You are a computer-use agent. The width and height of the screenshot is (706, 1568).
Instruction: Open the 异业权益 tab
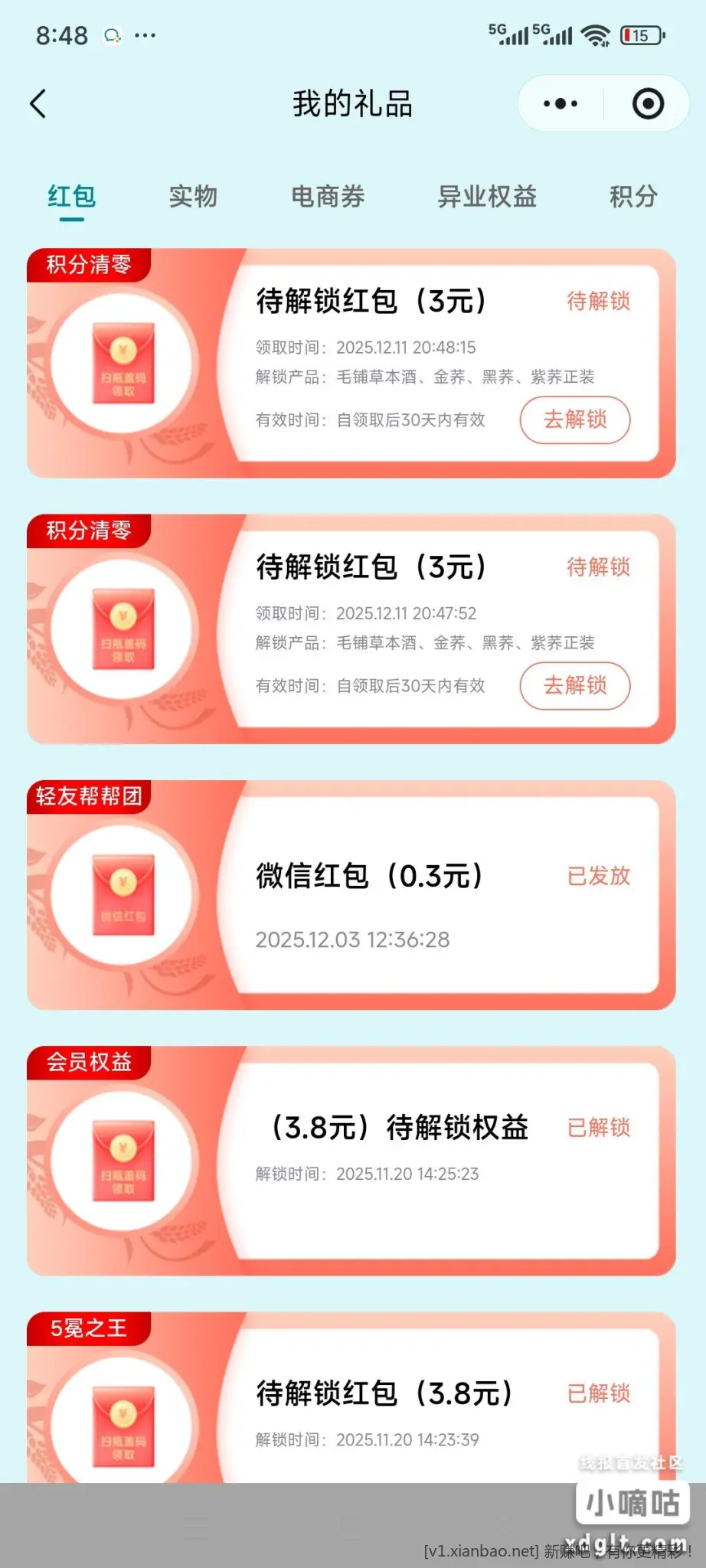[x=487, y=197]
